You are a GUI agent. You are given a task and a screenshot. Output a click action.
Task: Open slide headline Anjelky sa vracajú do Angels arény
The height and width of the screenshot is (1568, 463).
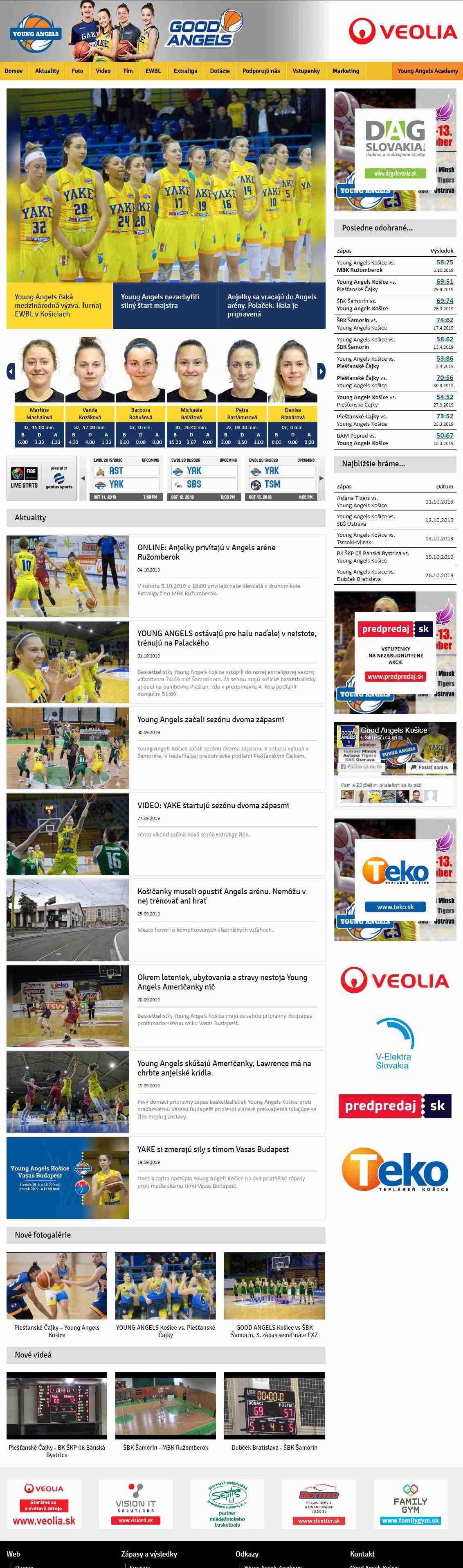click(x=271, y=305)
